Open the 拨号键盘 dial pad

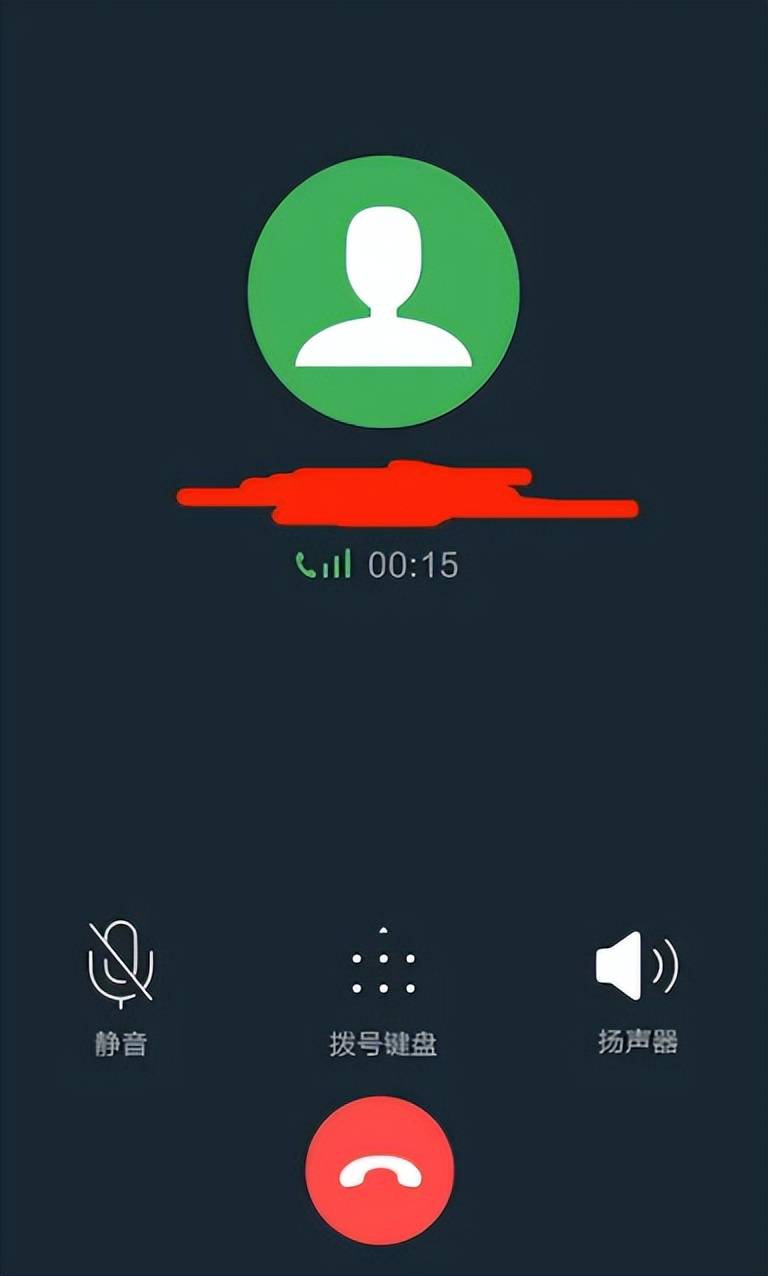(383, 965)
